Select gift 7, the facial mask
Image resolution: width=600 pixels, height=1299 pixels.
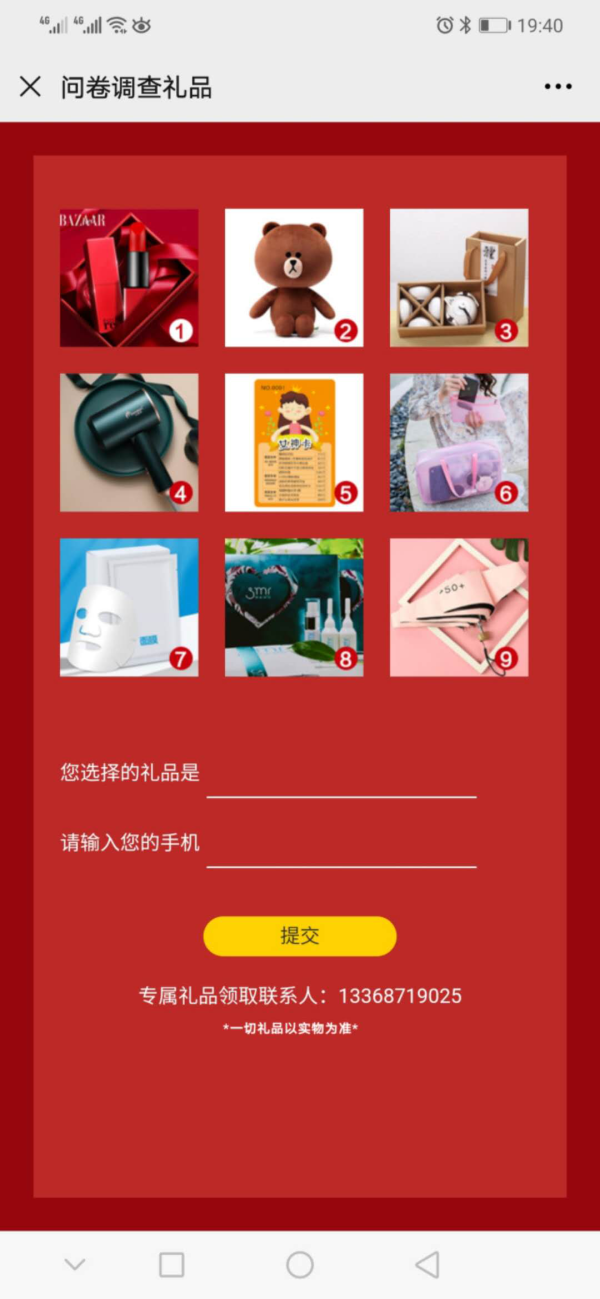click(129, 607)
